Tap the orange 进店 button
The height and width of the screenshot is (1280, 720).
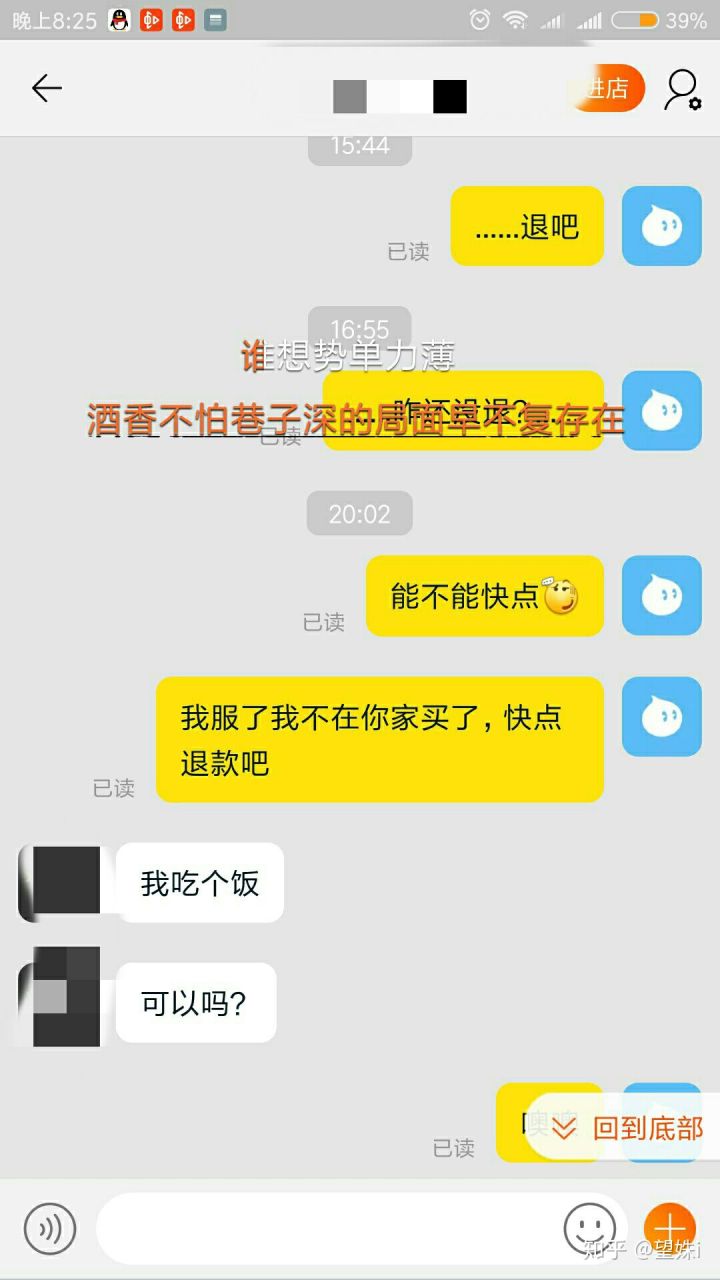tap(606, 89)
